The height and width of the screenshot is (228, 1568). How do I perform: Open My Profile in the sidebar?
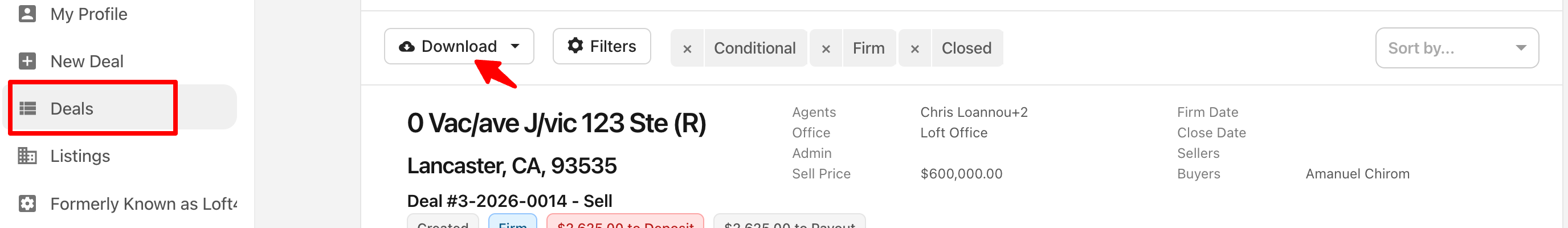(88, 14)
